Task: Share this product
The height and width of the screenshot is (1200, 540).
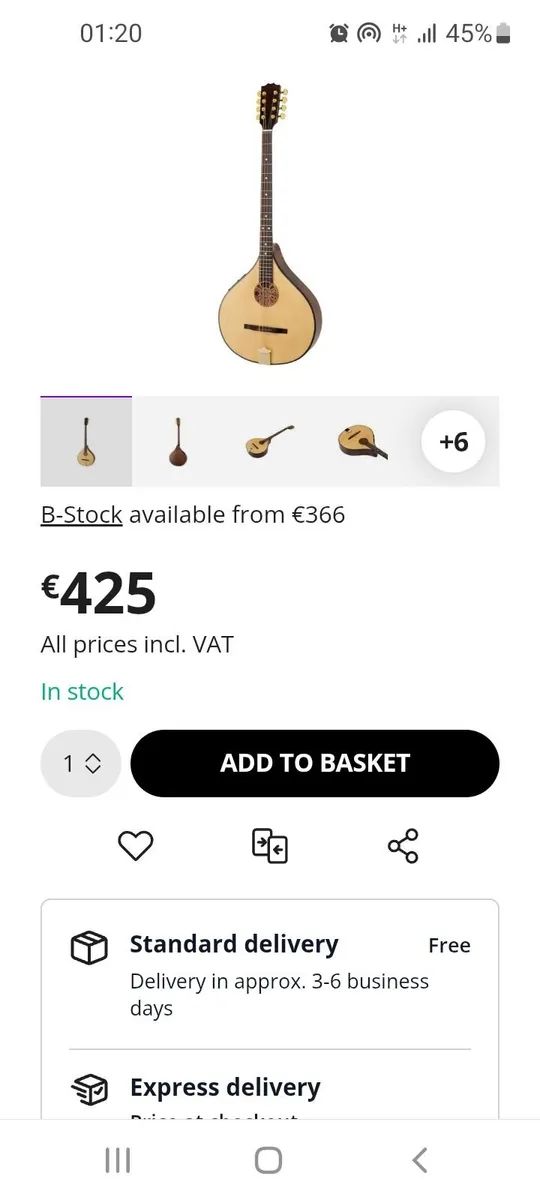Action: [x=403, y=846]
